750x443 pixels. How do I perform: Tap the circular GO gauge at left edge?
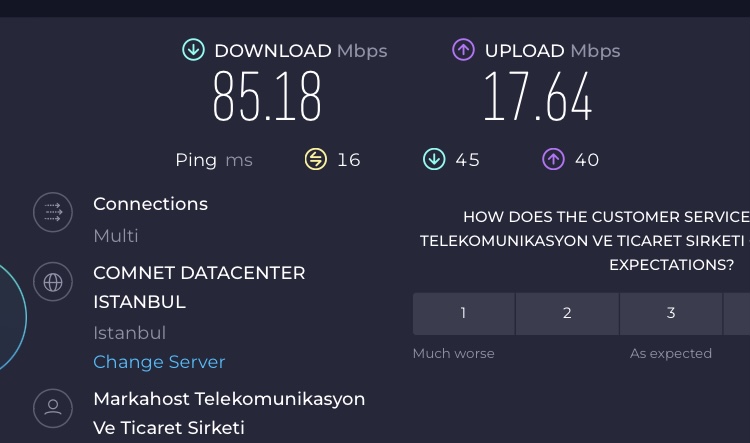[10, 320]
